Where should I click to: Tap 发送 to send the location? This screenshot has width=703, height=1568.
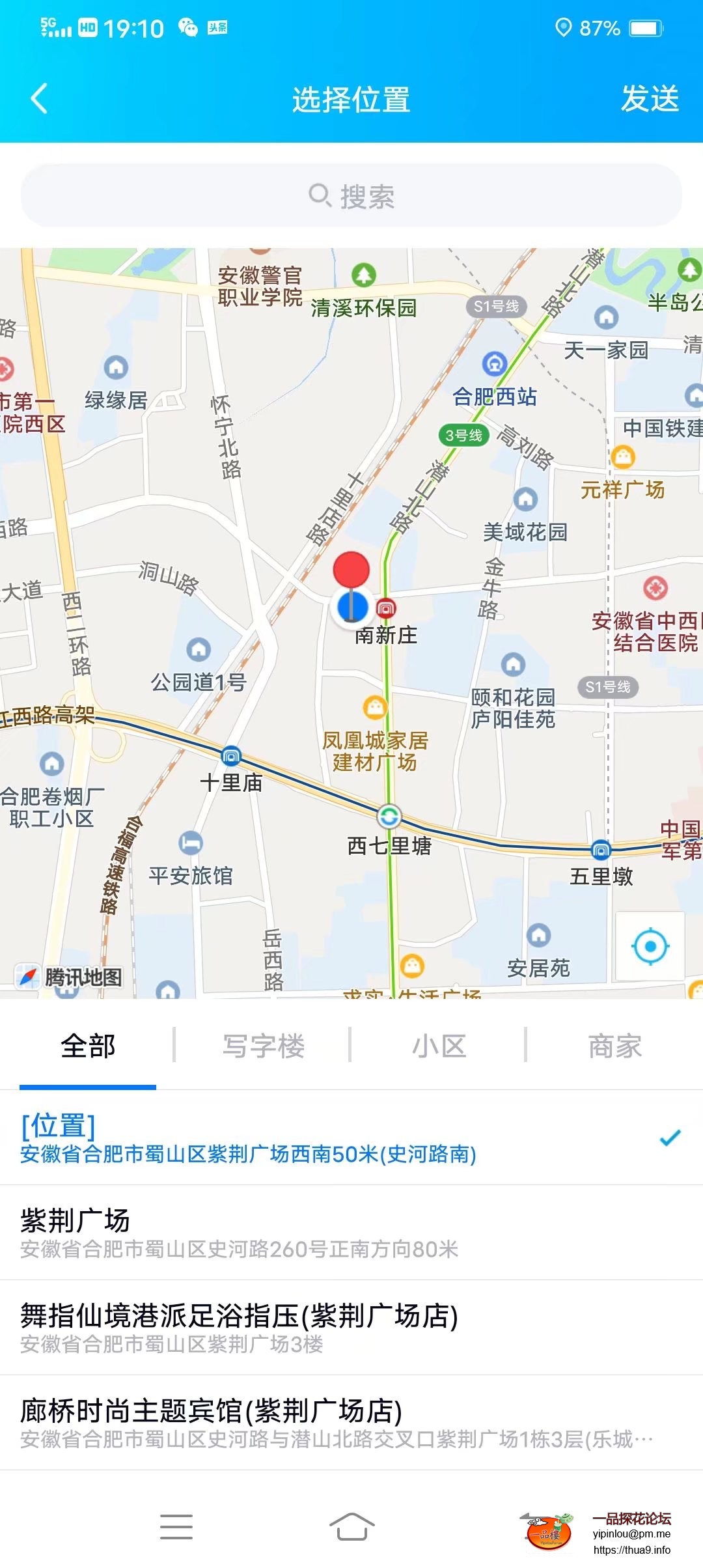(649, 99)
